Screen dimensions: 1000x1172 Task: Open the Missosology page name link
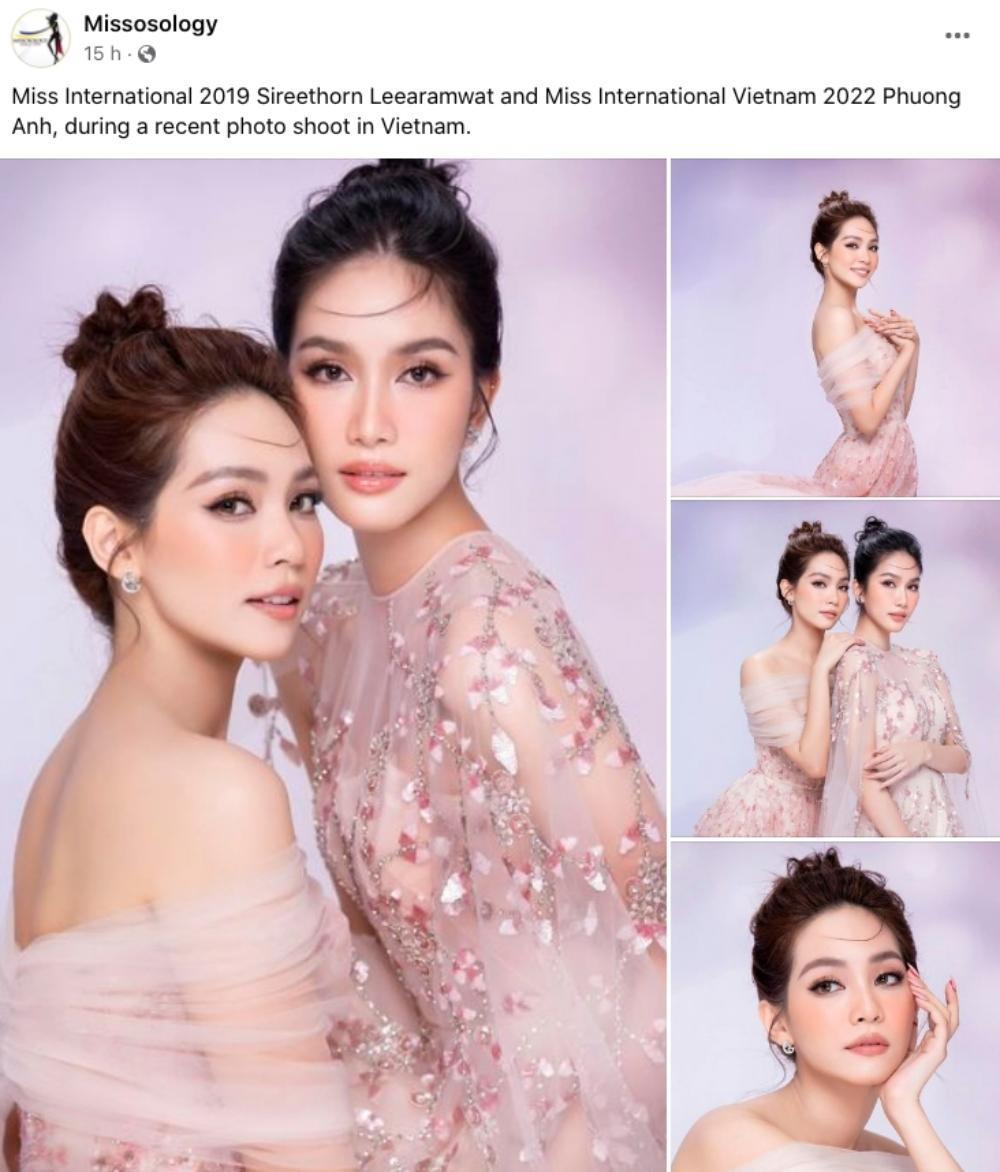coord(151,25)
